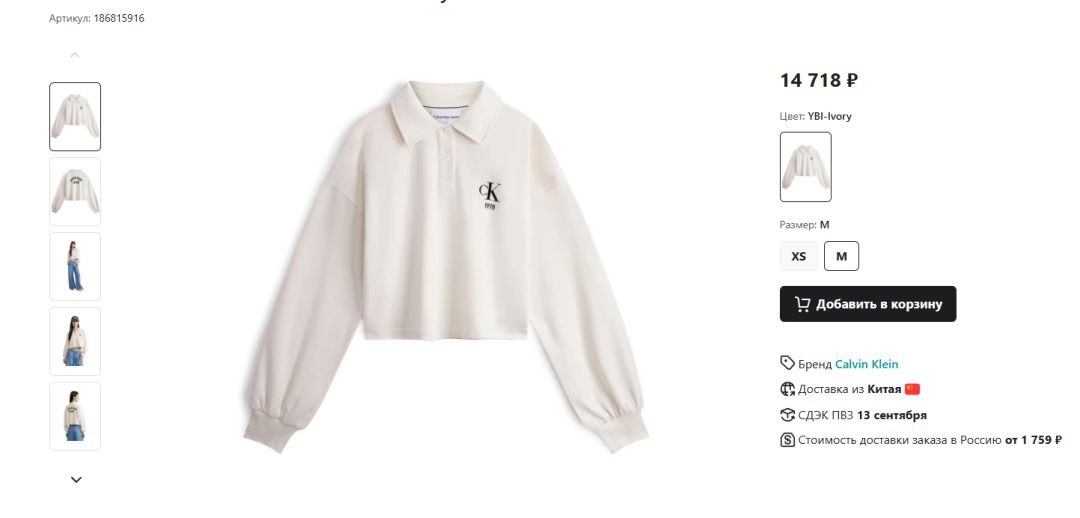Open the main product image of the polo

pos(447,265)
